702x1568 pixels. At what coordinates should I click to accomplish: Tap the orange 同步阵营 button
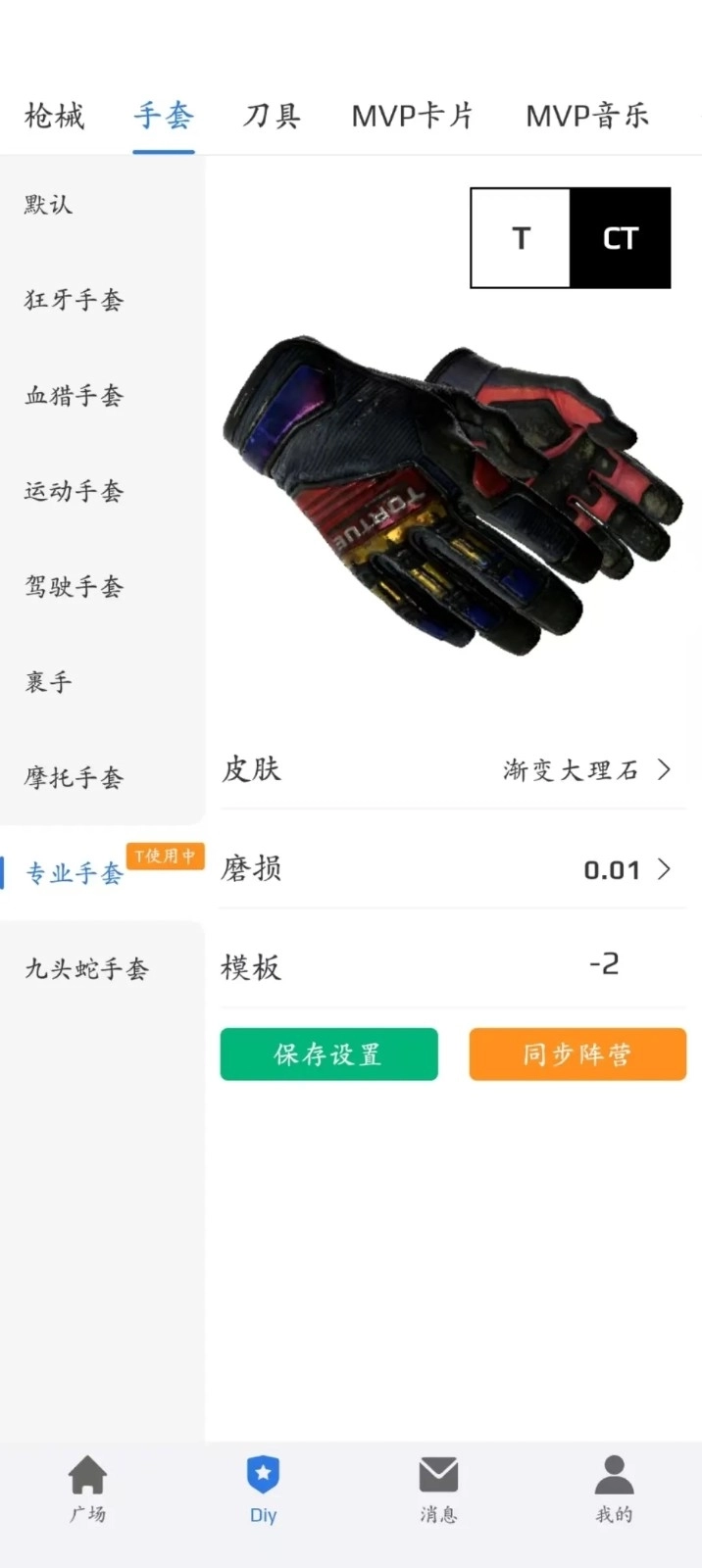click(x=577, y=1054)
